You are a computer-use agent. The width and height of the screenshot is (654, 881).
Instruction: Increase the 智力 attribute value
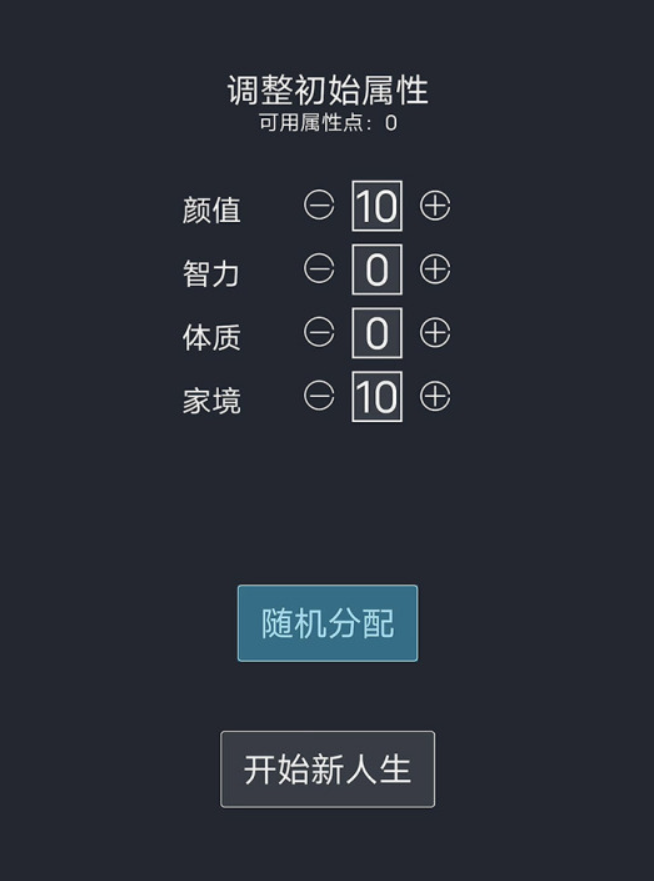[x=435, y=270]
